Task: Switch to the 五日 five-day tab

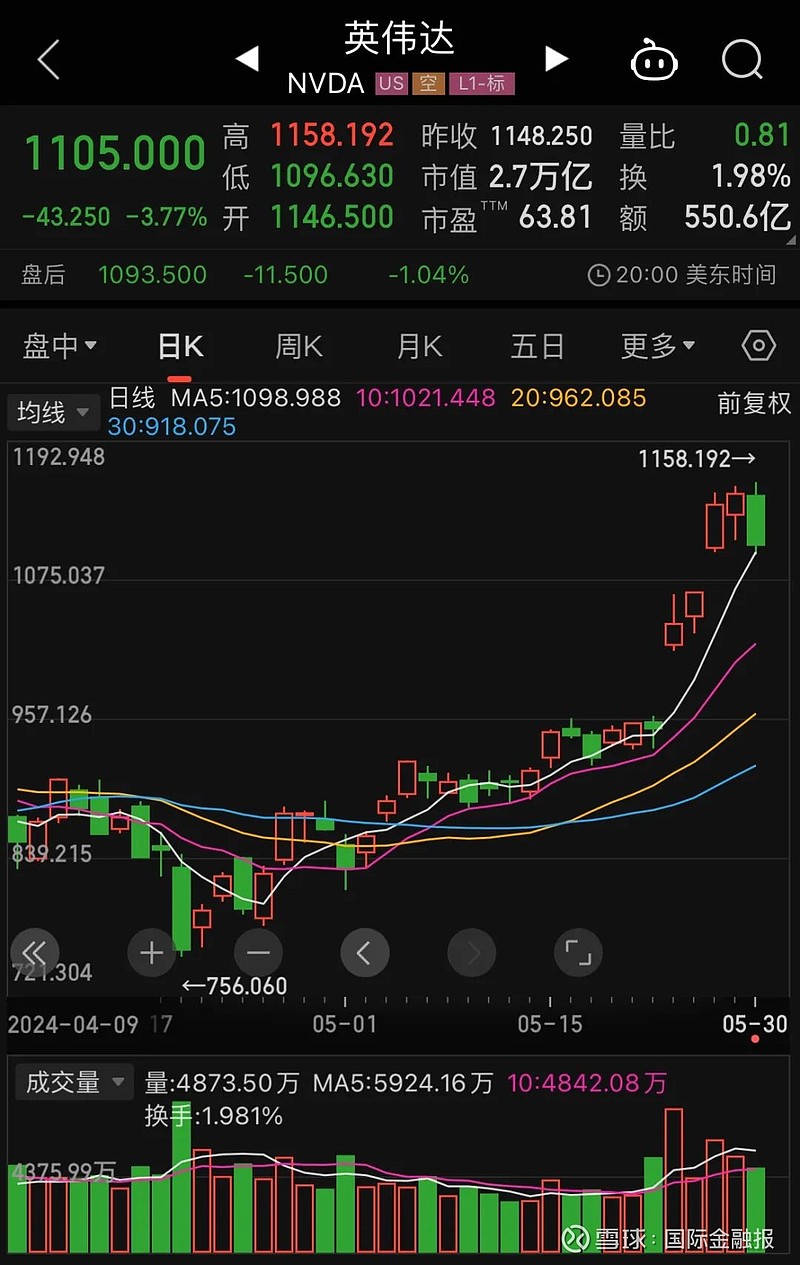Action: pyautogui.click(x=538, y=344)
